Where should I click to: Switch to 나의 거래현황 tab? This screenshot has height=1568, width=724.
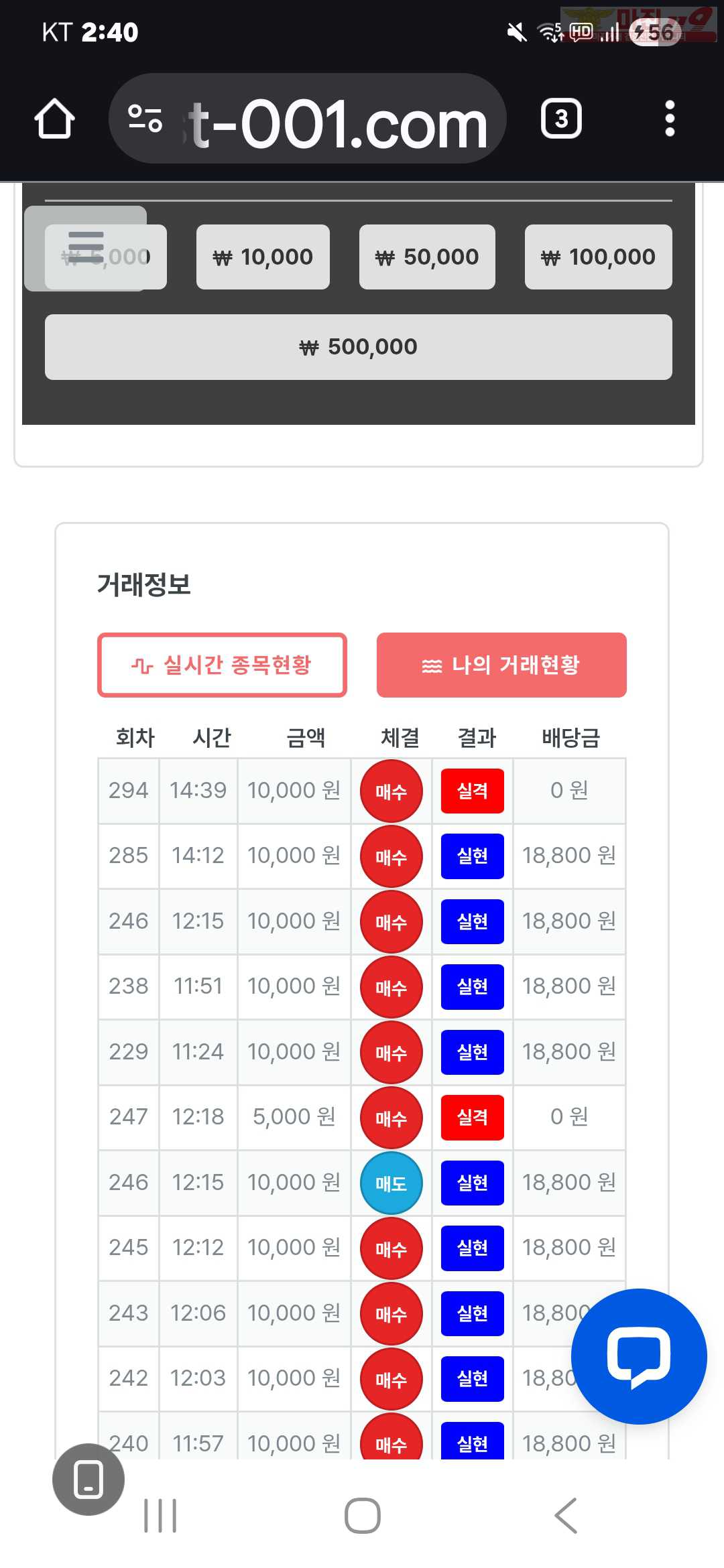[501, 665]
